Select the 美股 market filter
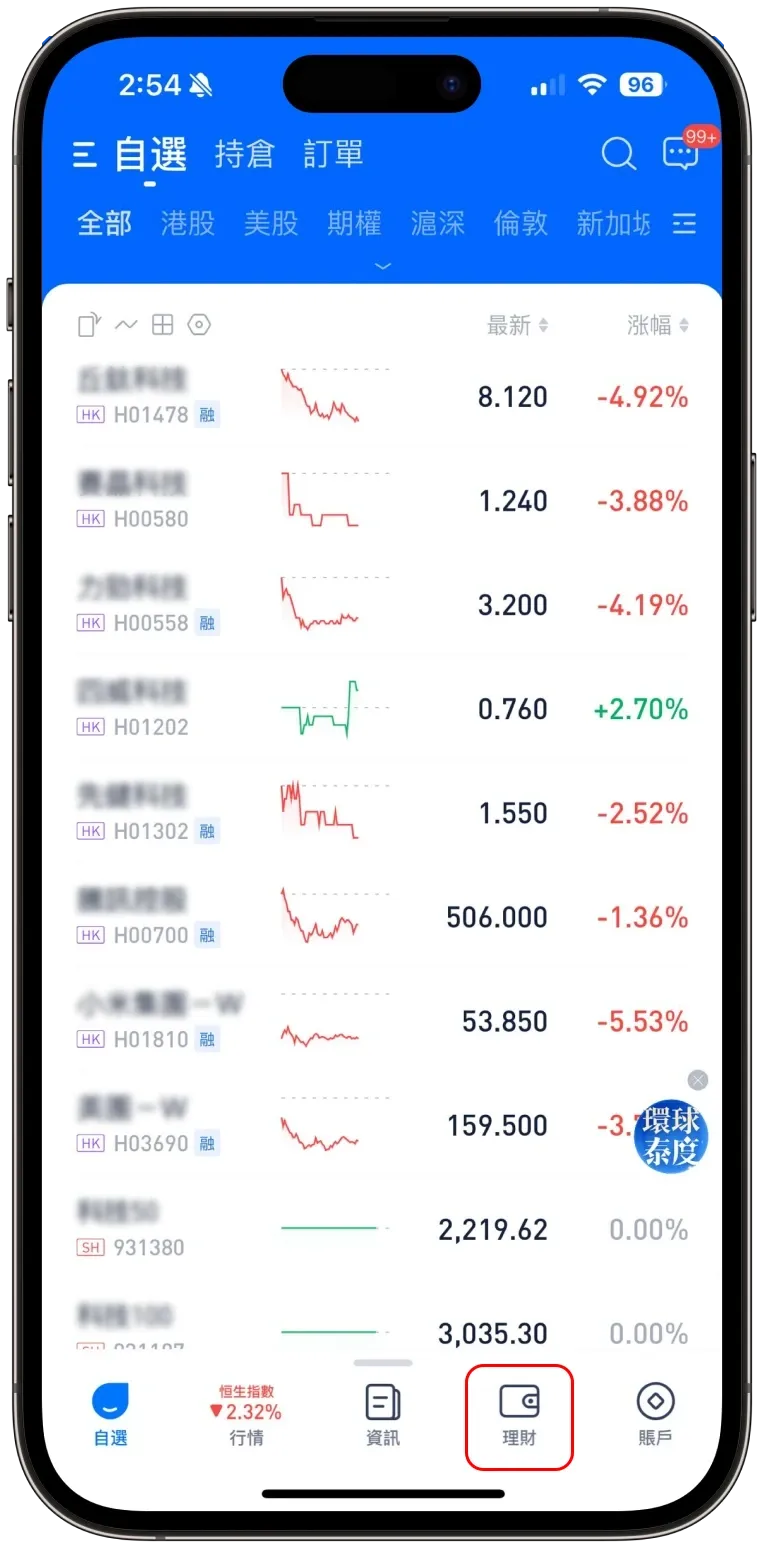The width and height of the screenshot is (764, 1548). (x=271, y=223)
